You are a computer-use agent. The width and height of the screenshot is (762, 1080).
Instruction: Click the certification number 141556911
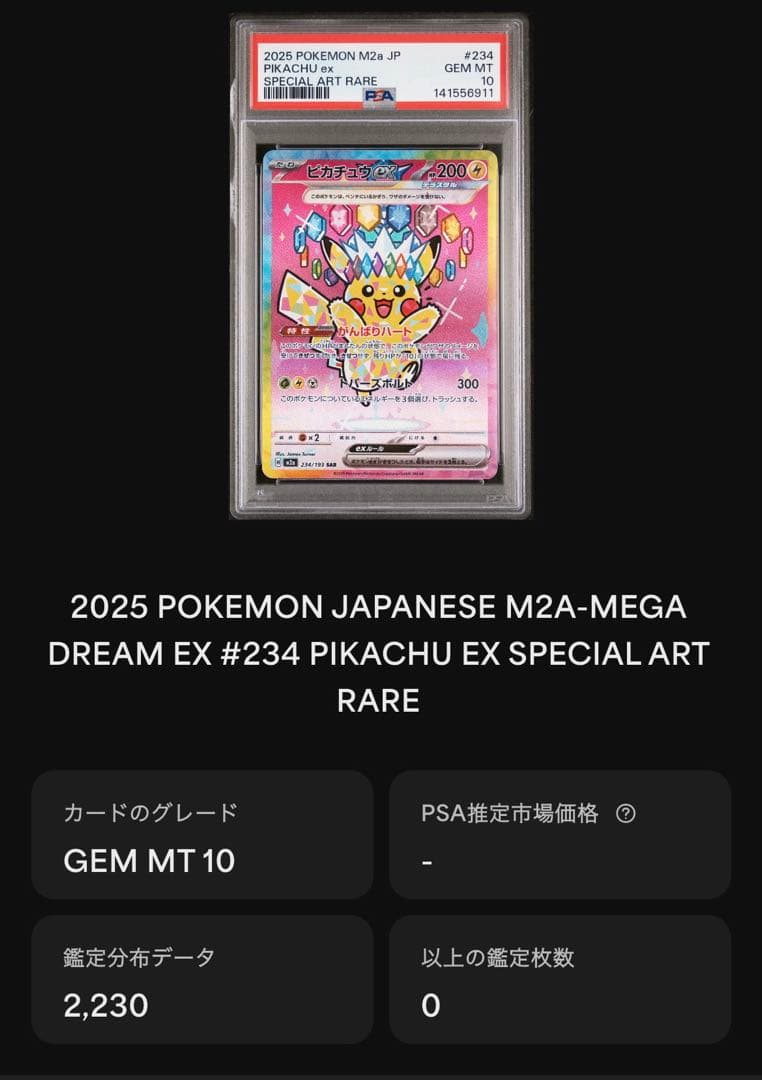464,92
